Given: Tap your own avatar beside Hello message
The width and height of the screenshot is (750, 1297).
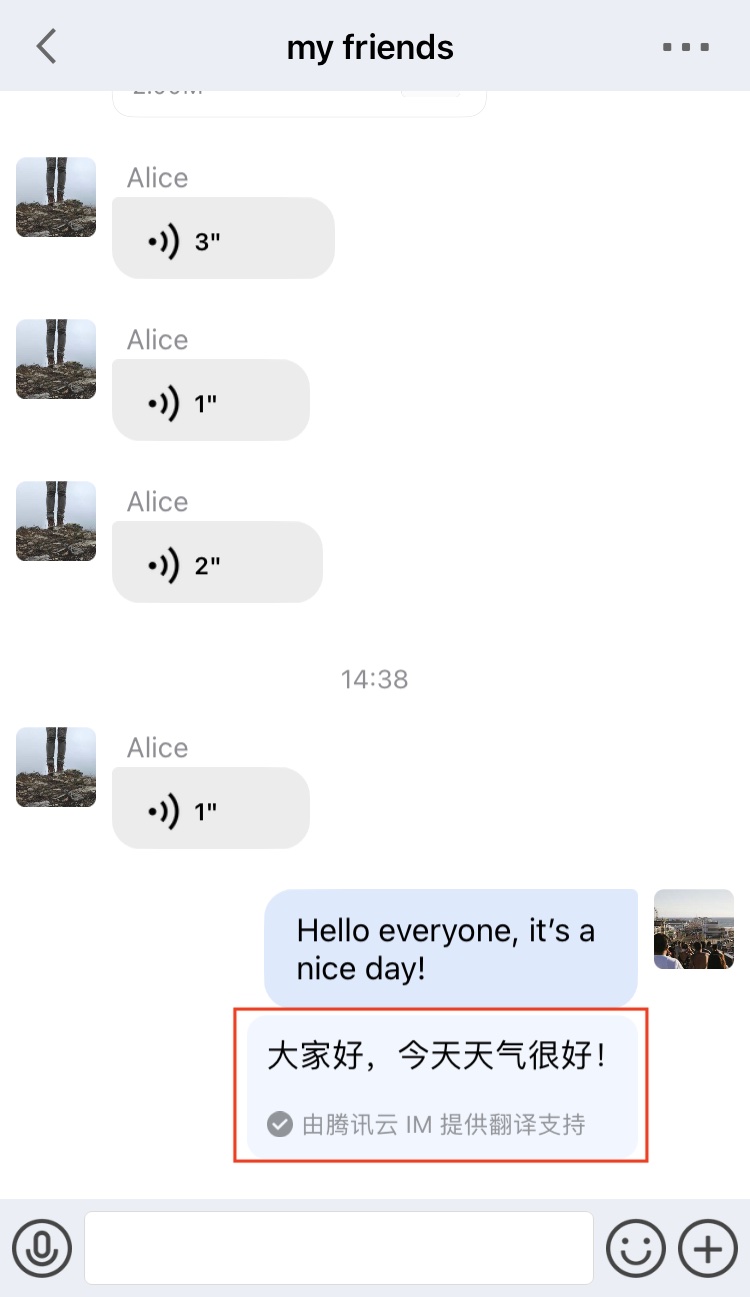Looking at the screenshot, I should [693, 929].
